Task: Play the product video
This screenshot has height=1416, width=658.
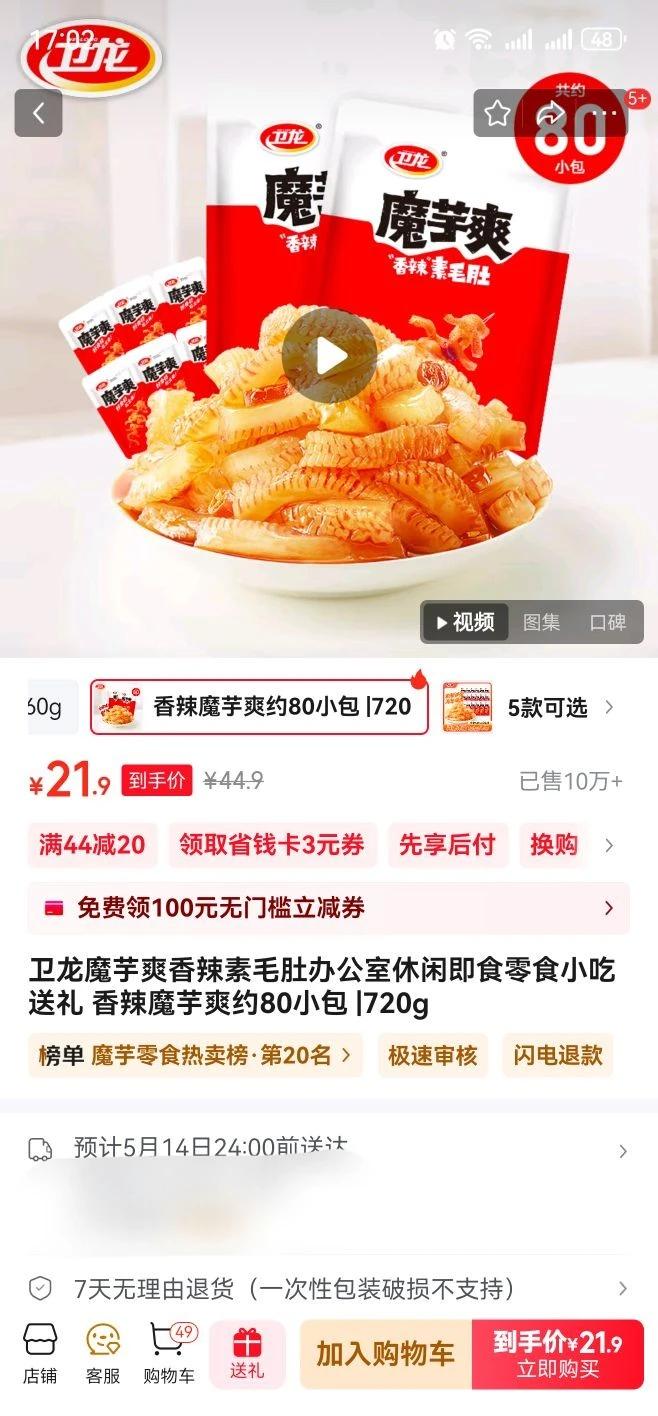Action: pyautogui.click(x=329, y=355)
